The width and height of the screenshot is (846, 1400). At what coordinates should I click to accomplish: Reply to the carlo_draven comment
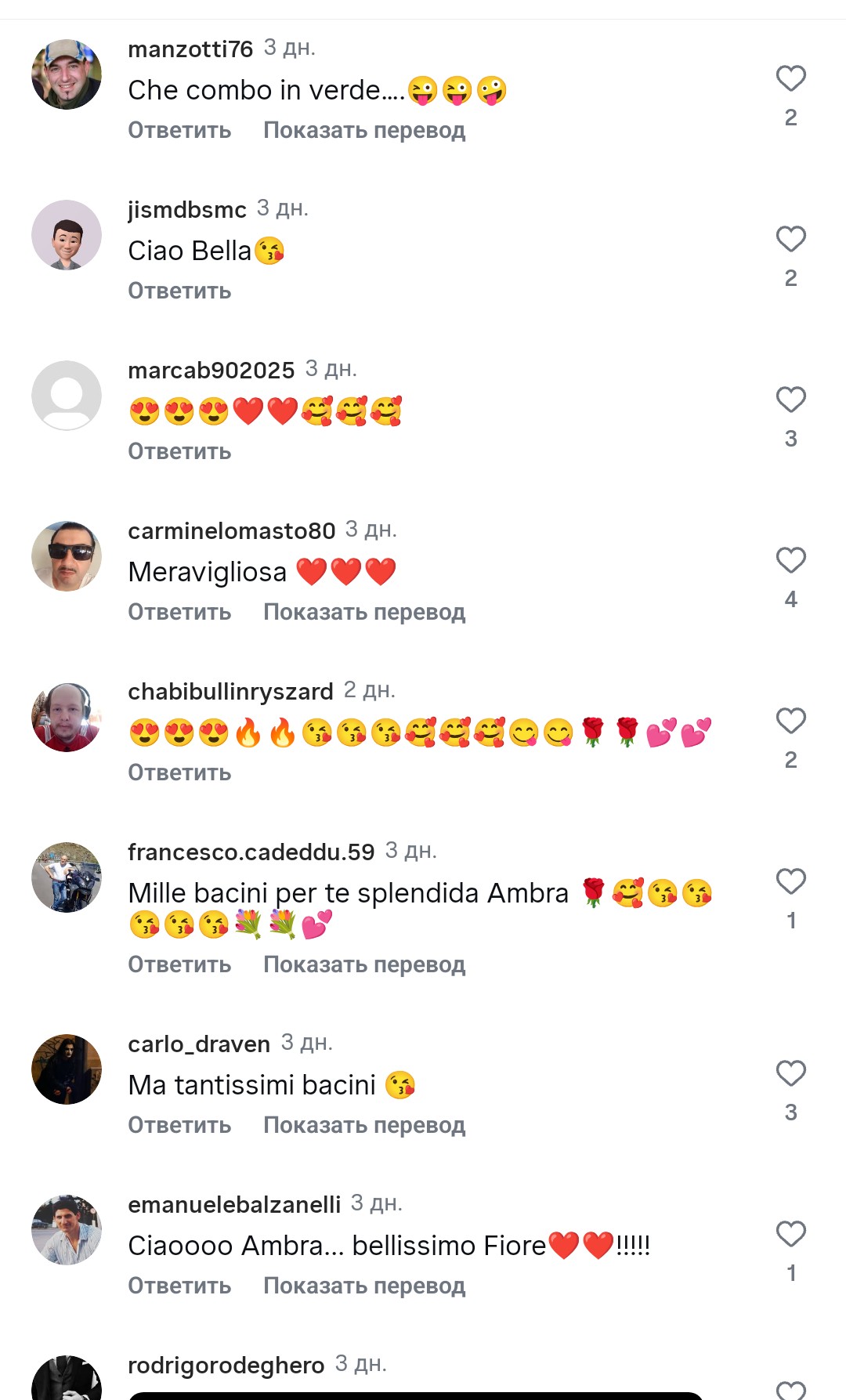[x=179, y=1125]
